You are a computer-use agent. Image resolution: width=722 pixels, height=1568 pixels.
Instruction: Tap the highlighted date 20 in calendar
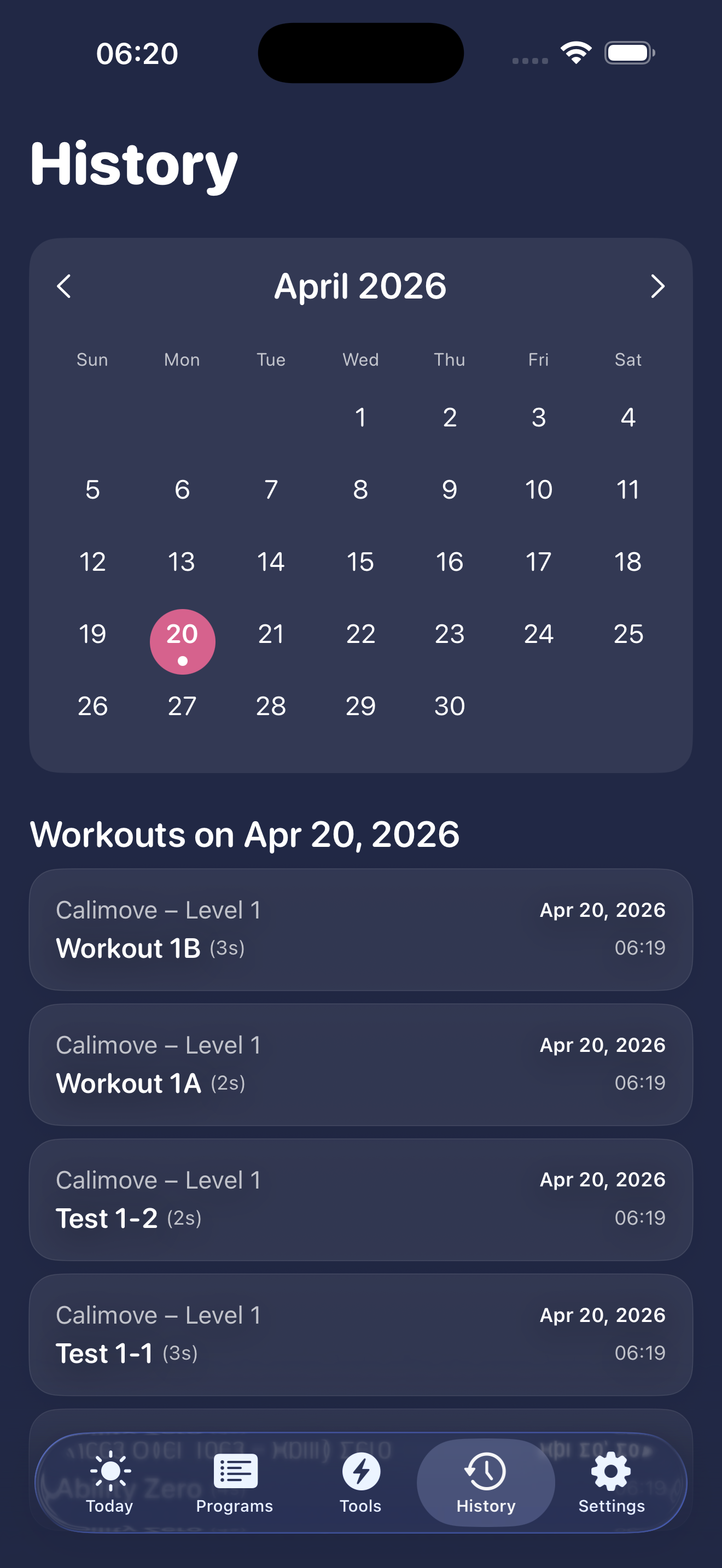click(x=182, y=634)
